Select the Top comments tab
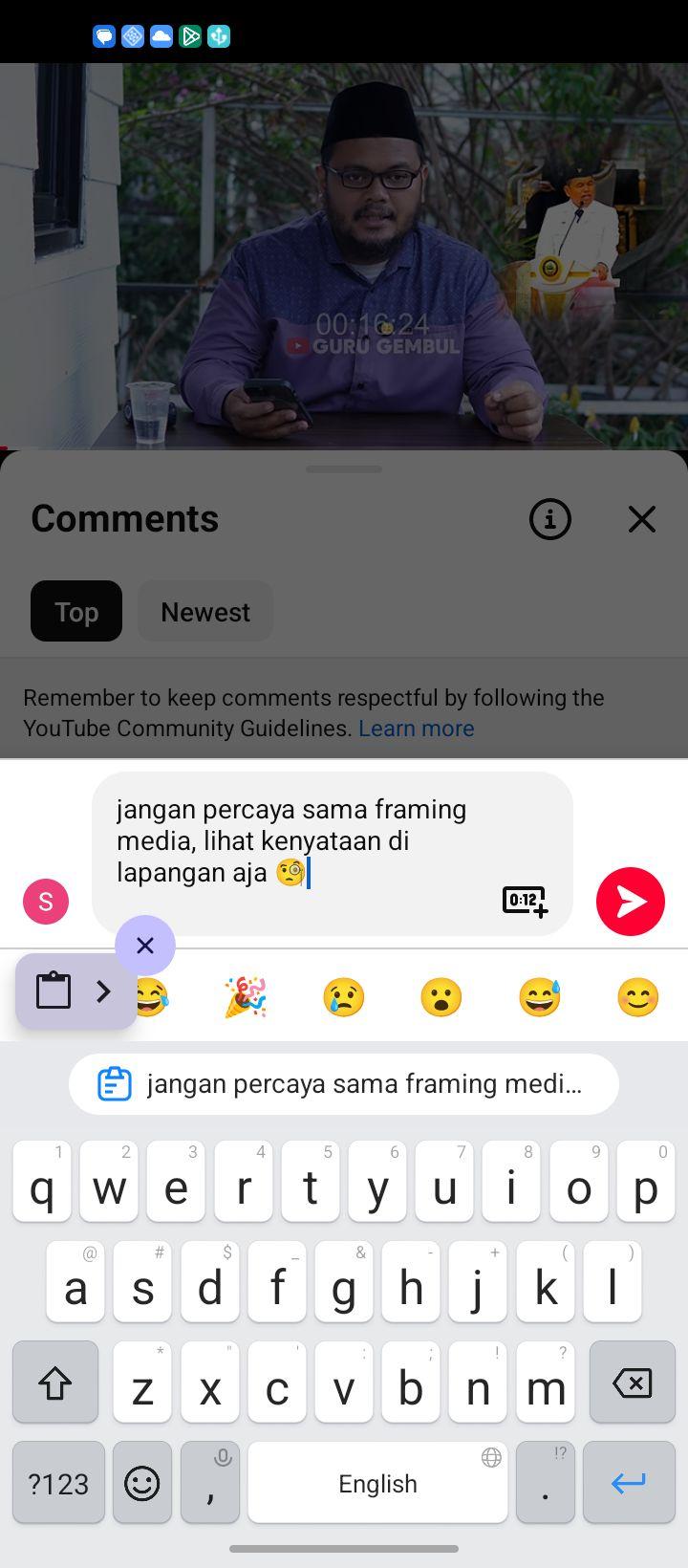 pyautogui.click(x=76, y=611)
